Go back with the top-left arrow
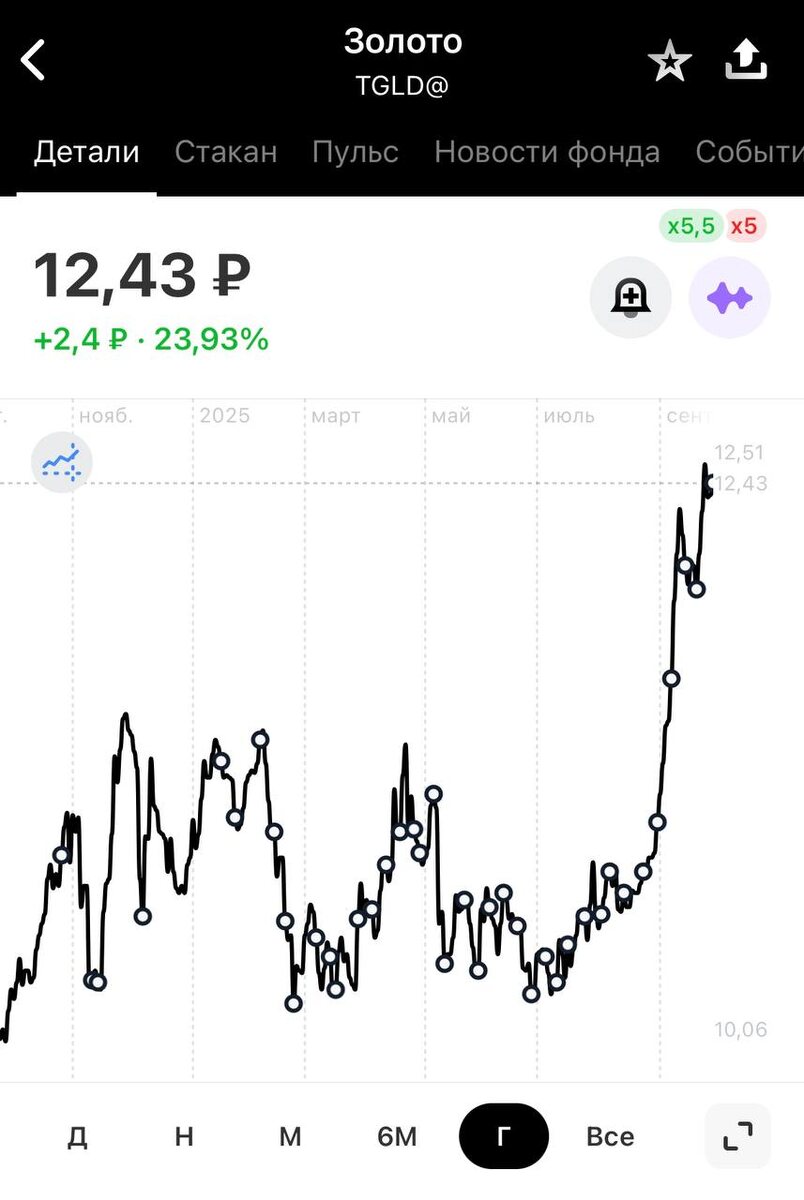Image resolution: width=804 pixels, height=1200 pixels. click(x=33, y=60)
